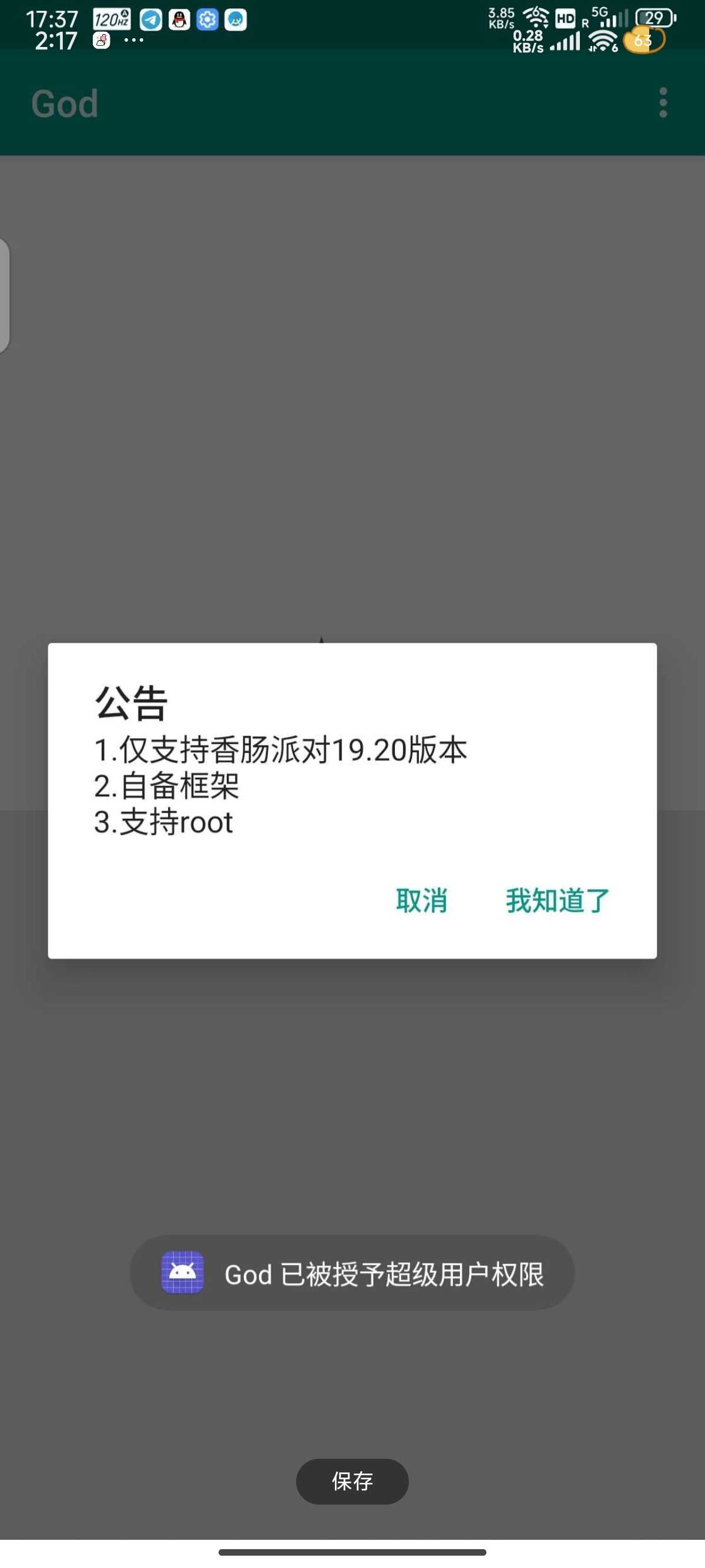Open the three-dot overflow menu
This screenshot has height=1568, width=705.
tap(663, 103)
